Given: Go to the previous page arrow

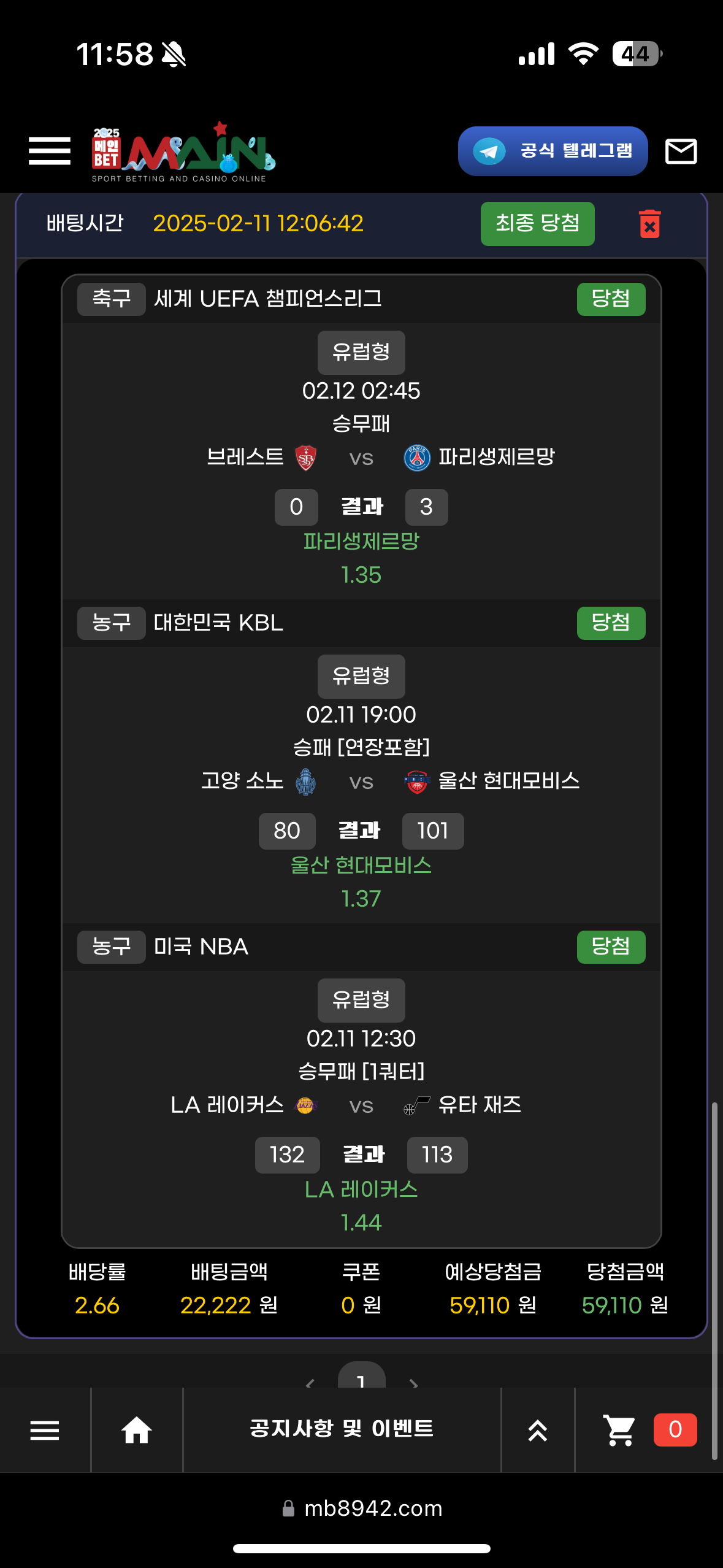Looking at the screenshot, I should (x=310, y=1383).
